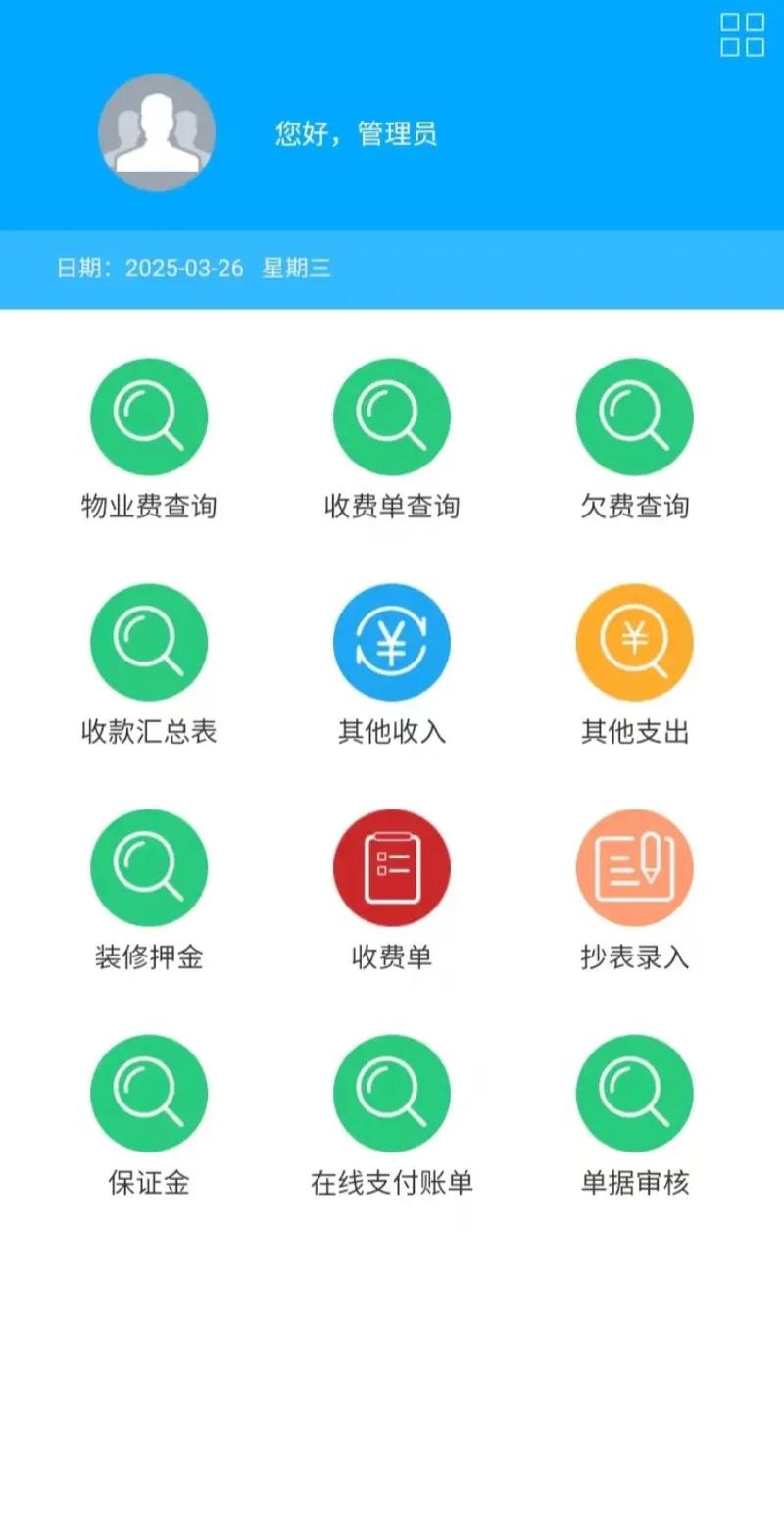Open the blue 其他收入 other income icon
The image size is (784, 1519).
click(392, 642)
